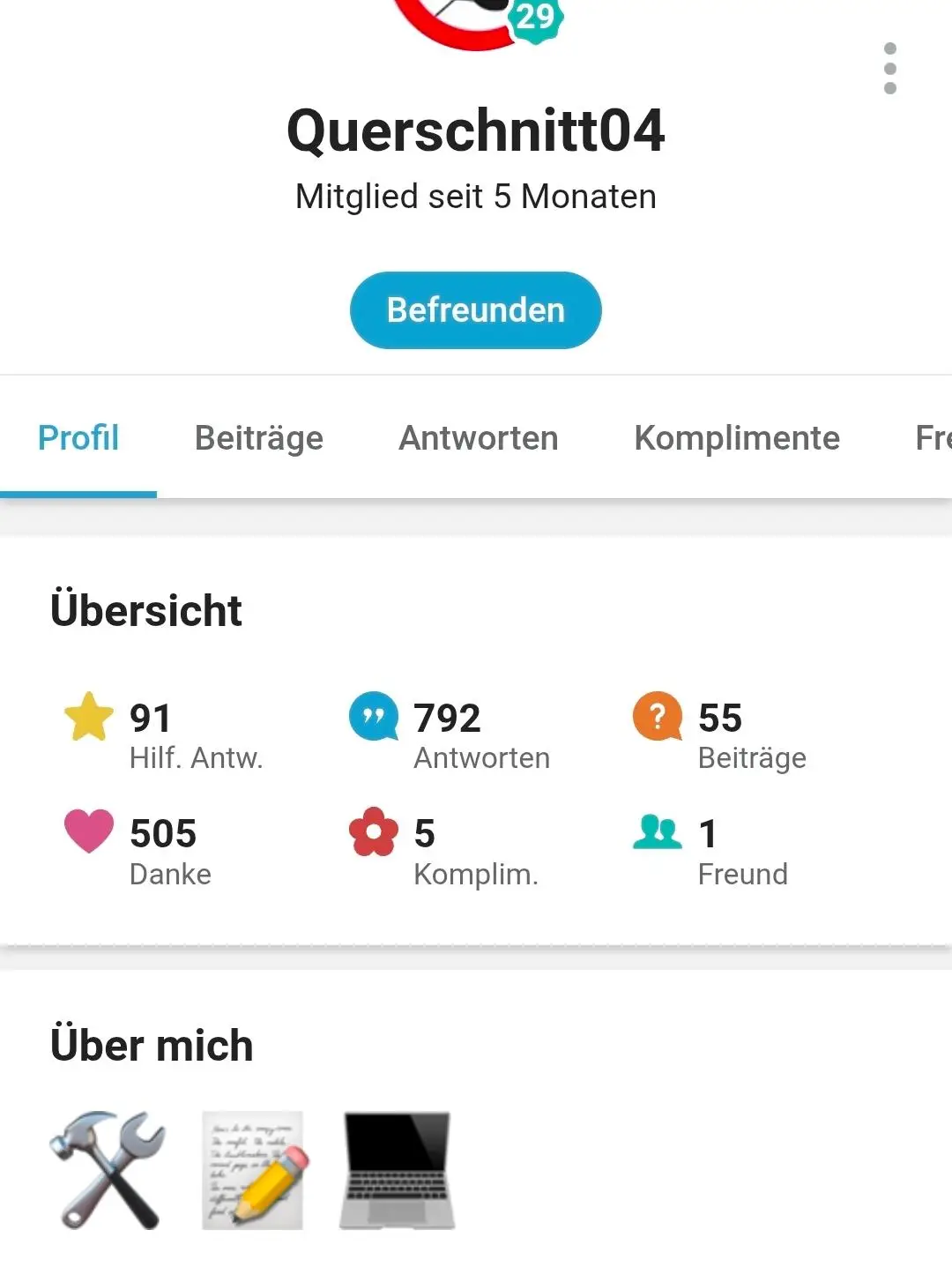952x1267 pixels.
Task: Switch to the Antworten tab
Action: [x=479, y=437]
